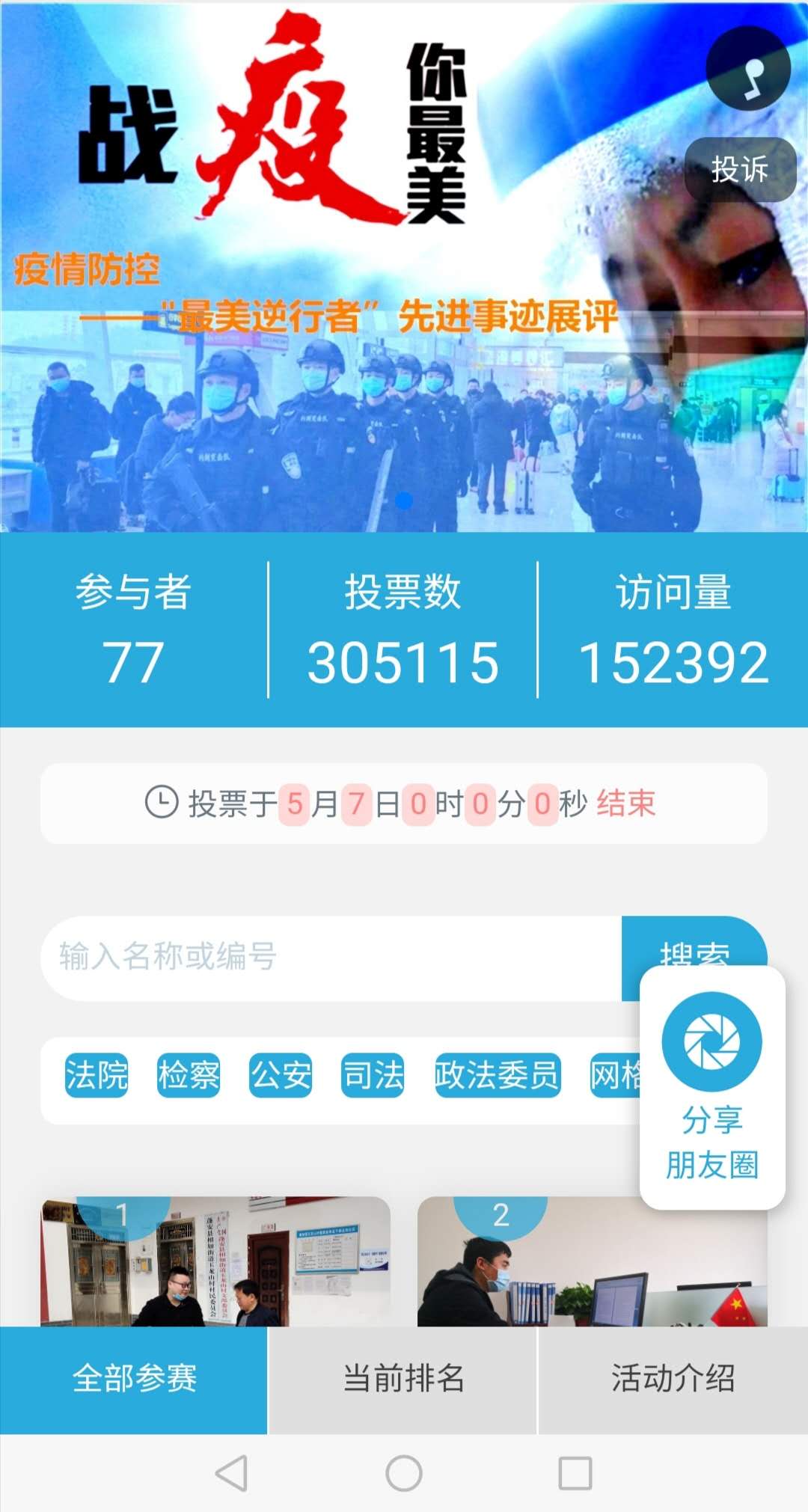Go to home screen via system home button
This screenshot has width=808, height=1512.
[404, 1473]
